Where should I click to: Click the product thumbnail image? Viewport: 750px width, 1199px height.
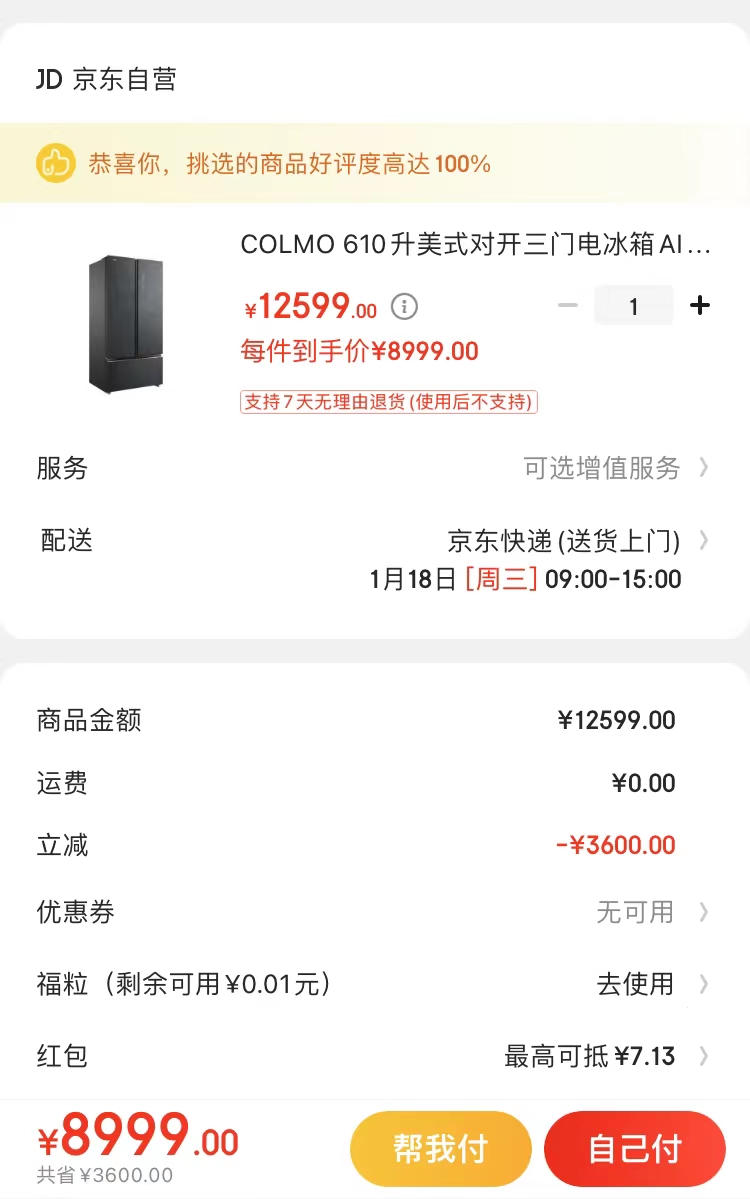[126, 322]
